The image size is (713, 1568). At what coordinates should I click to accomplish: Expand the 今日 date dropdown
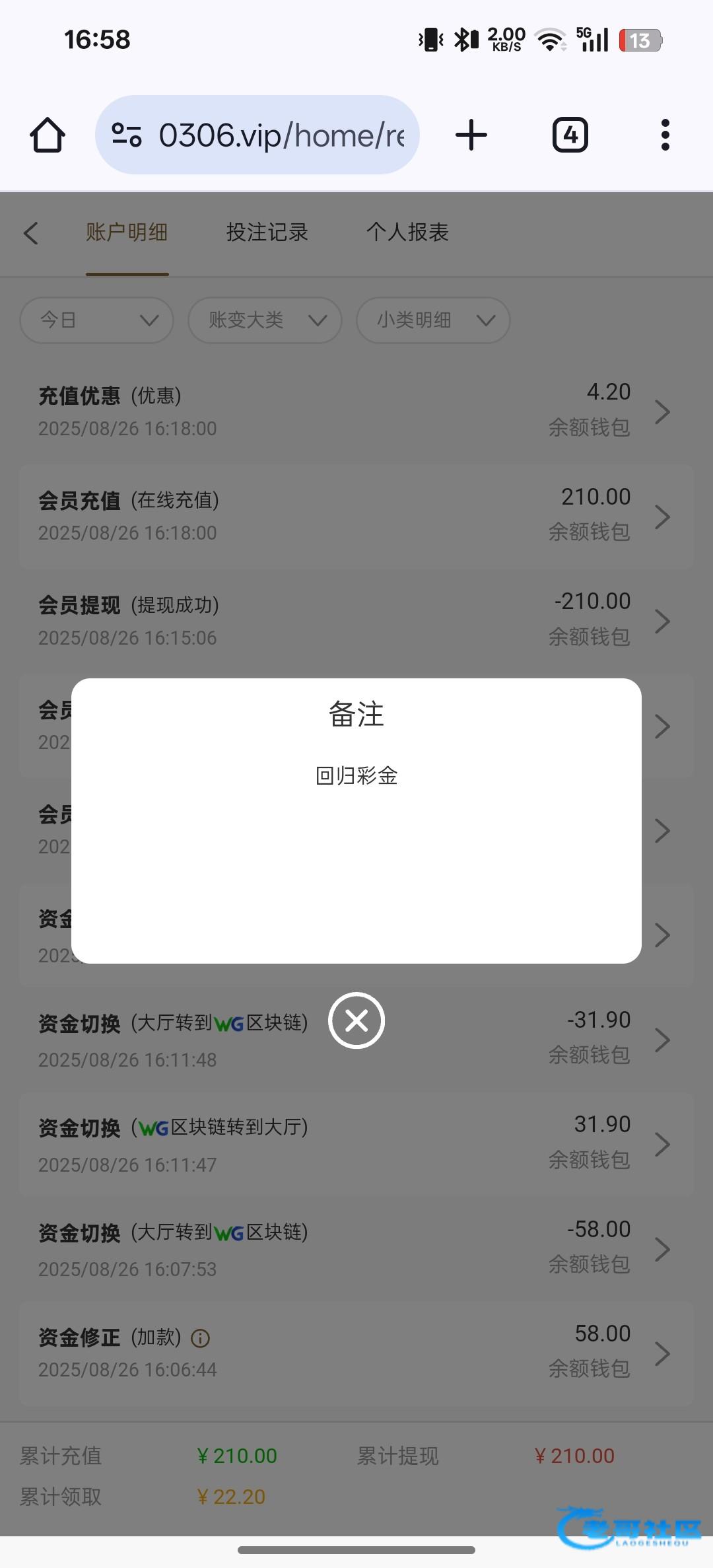[97, 320]
